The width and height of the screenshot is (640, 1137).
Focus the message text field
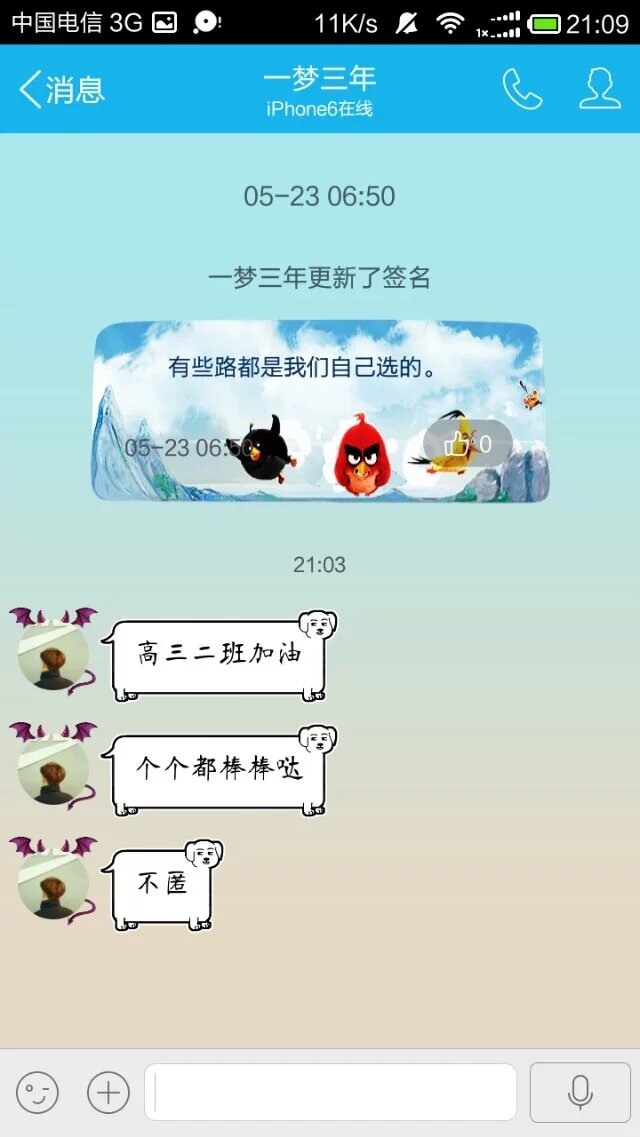330,1092
